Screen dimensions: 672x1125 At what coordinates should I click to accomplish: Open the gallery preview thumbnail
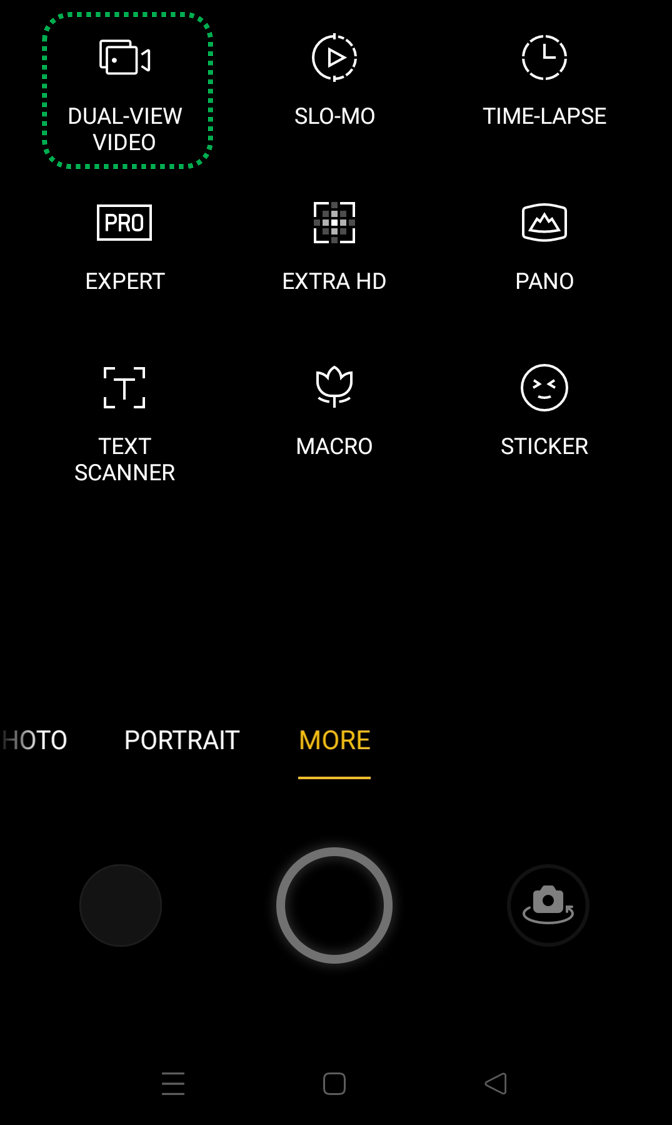(121, 905)
